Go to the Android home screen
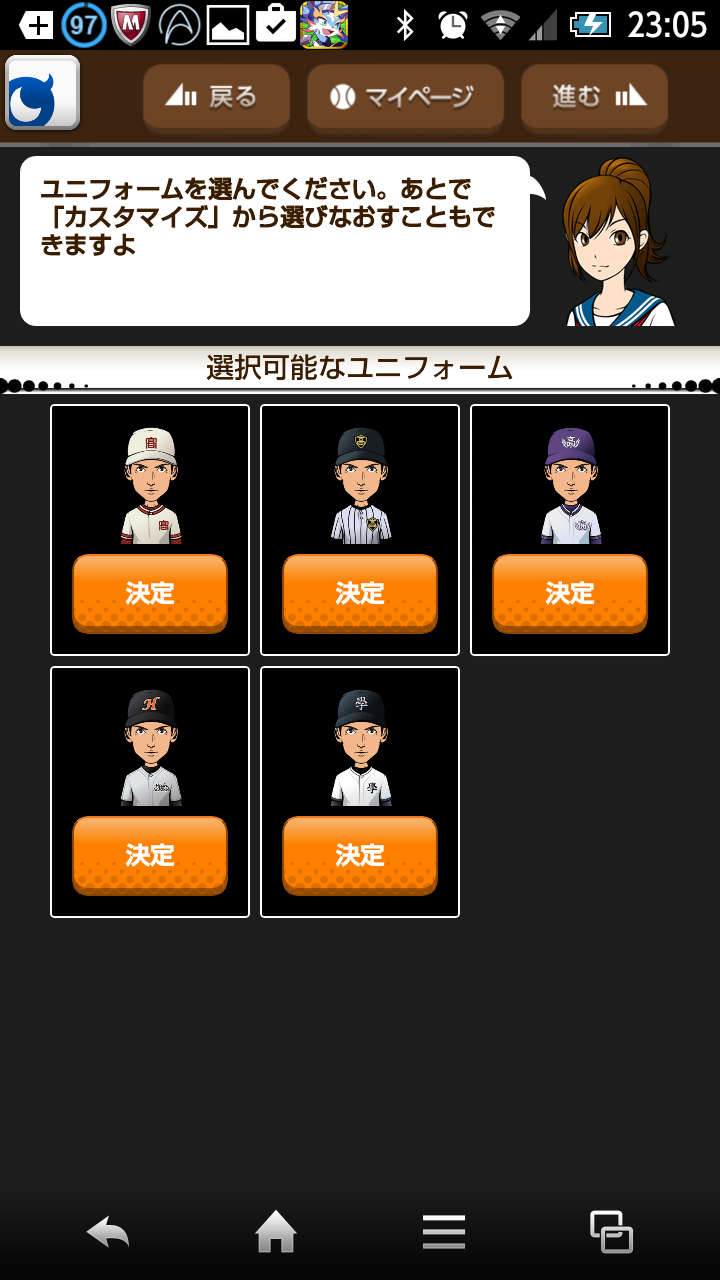The image size is (720, 1280). 276,1232
